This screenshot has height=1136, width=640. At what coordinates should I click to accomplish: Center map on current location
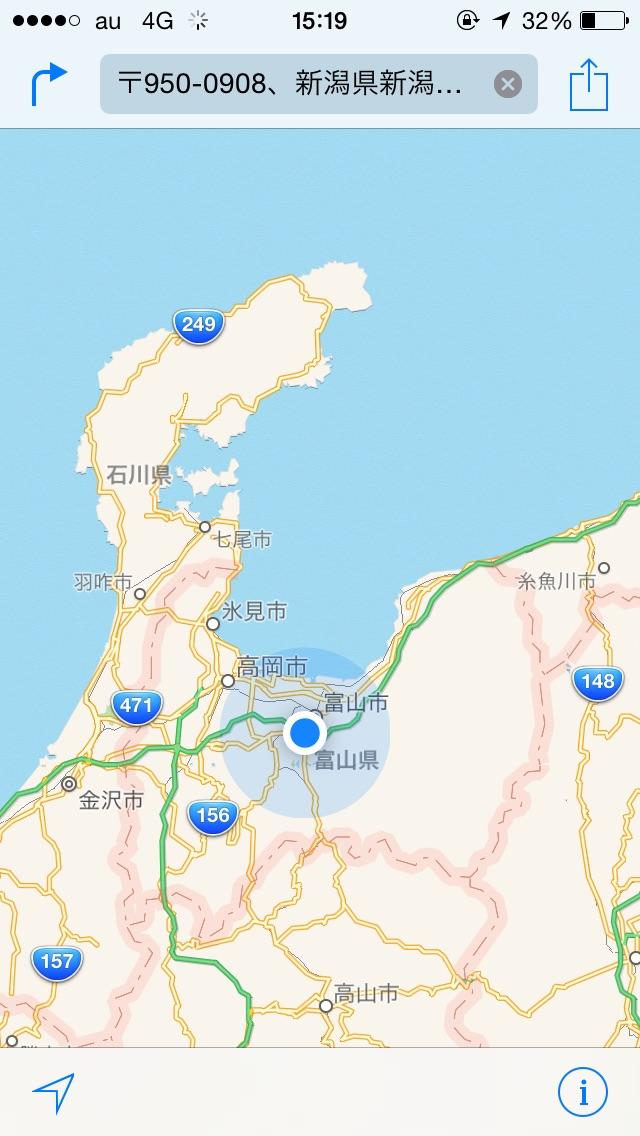click(x=54, y=1093)
